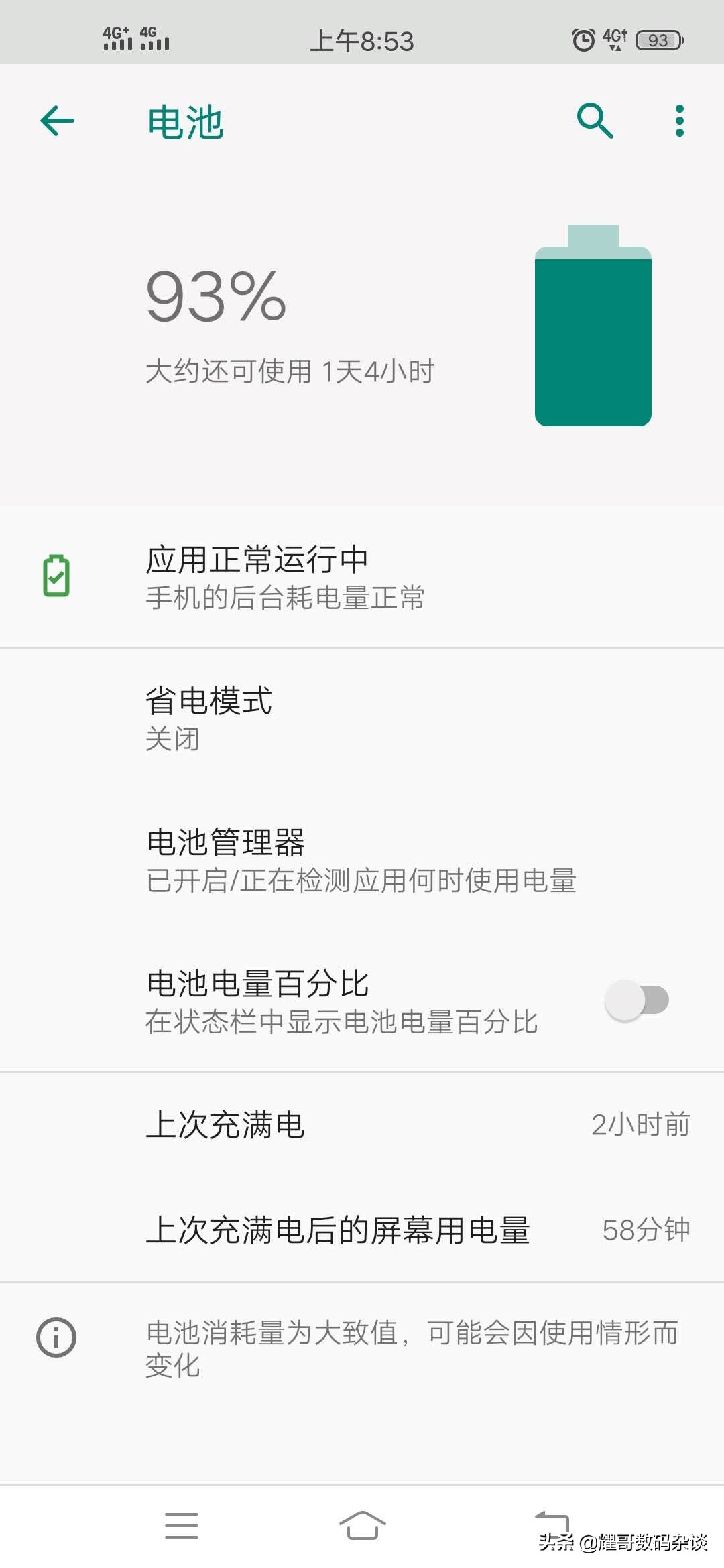
Task: Open search in the battery settings page
Action: (x=595, y=121)
